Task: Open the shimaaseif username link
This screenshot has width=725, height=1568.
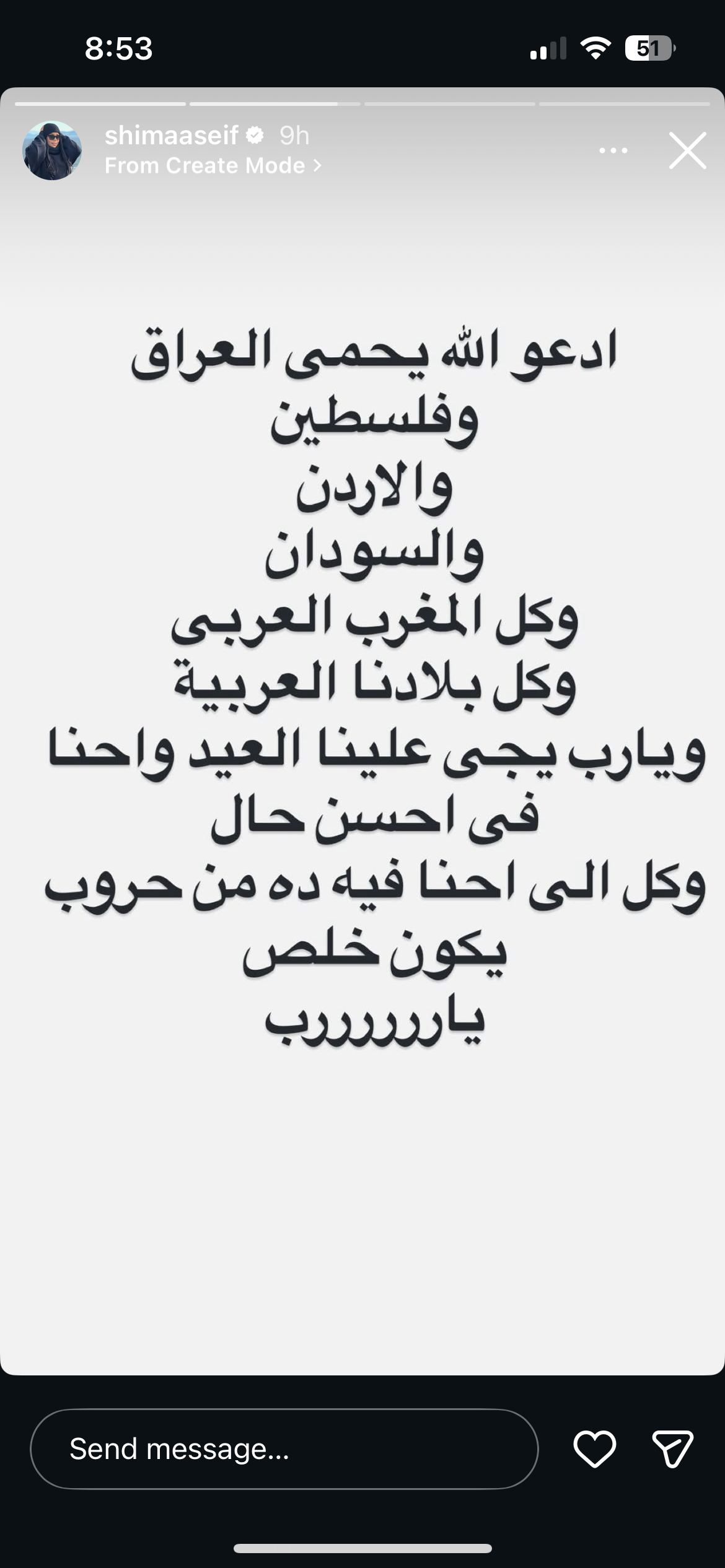Action: [x=171, y=136]
